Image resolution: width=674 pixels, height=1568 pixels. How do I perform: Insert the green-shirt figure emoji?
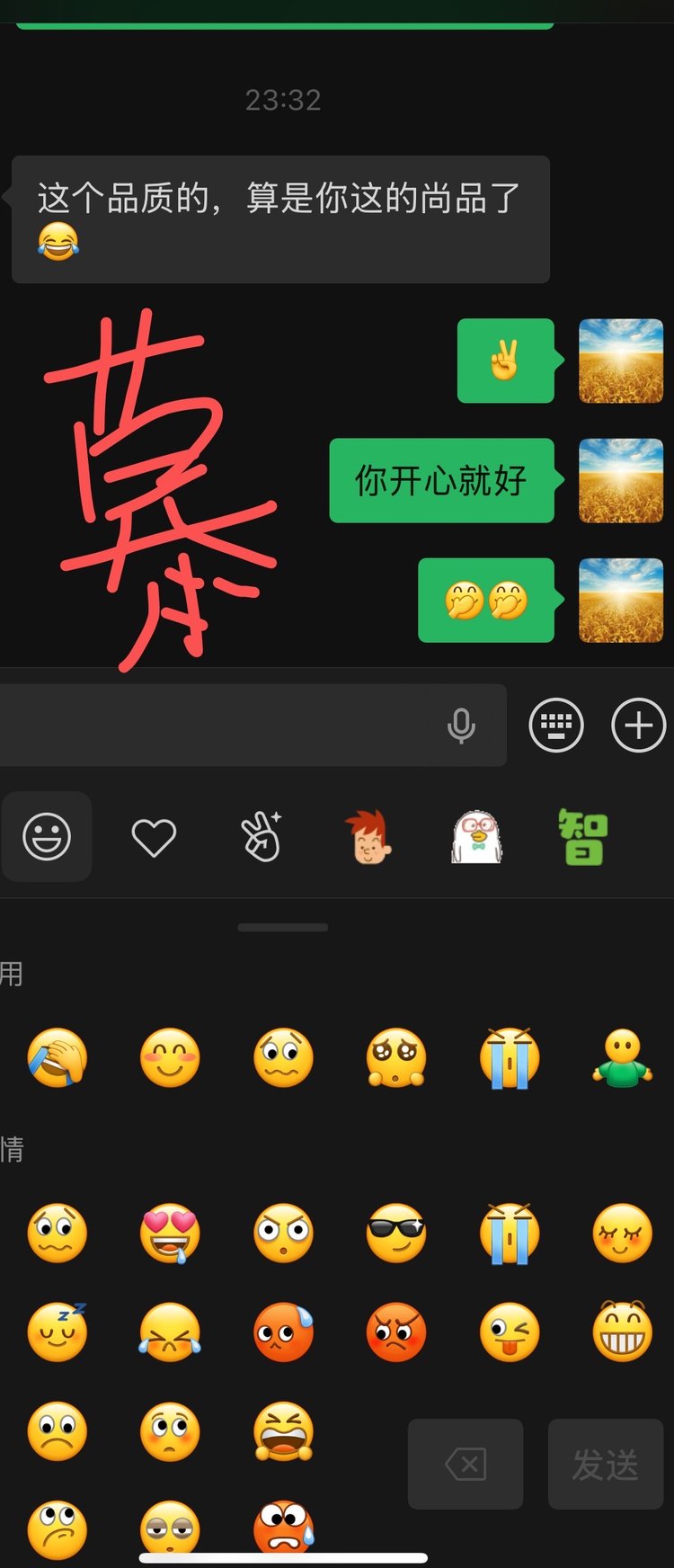point(622,1057)
